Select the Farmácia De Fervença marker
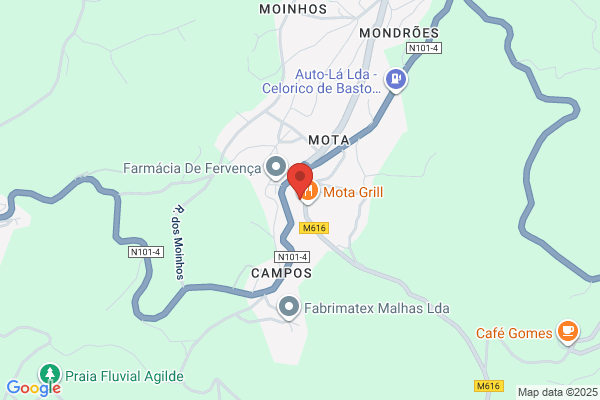This screenshot has height=400, width=600. click(x=276, y=168)
